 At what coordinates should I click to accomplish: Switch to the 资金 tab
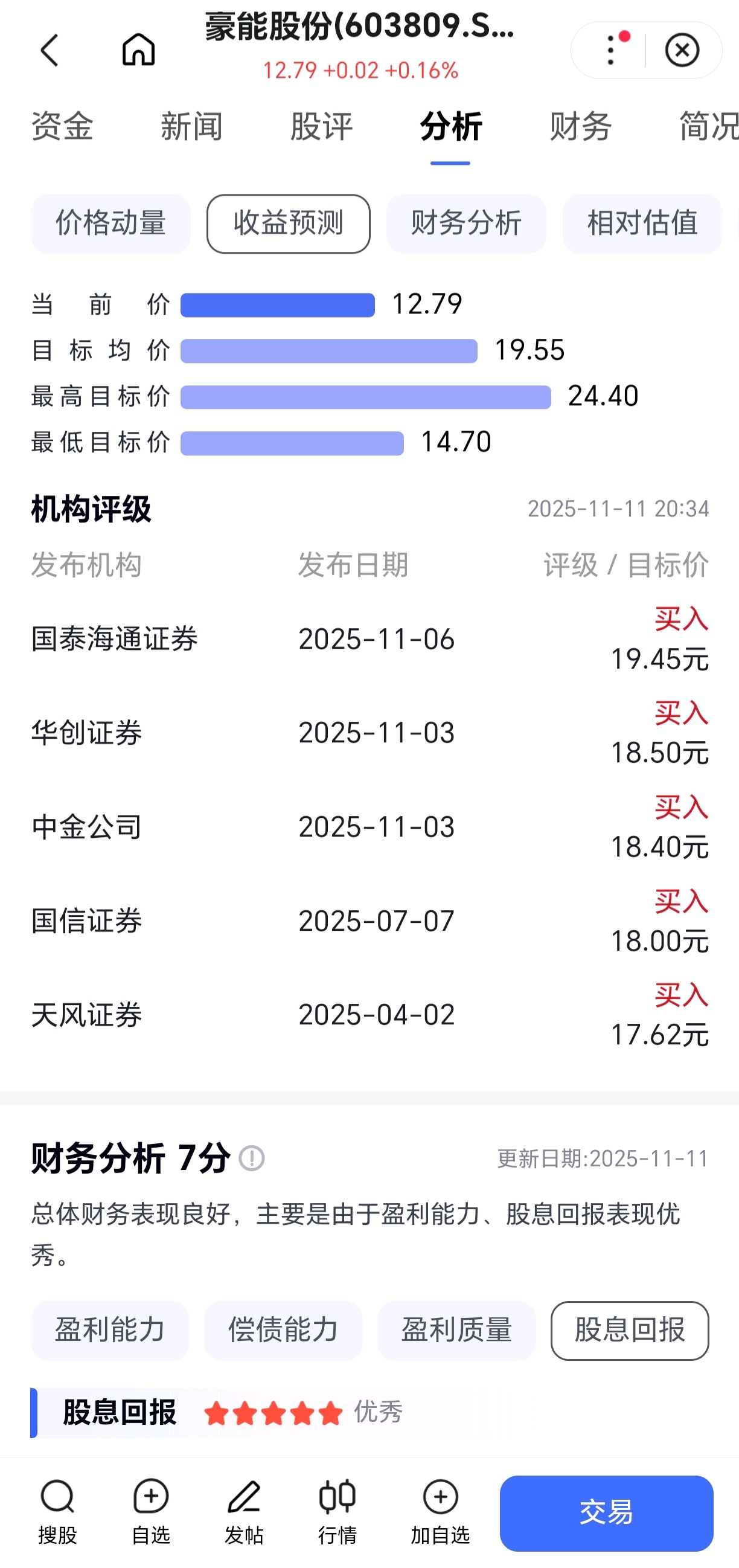[x=62, y=127]
